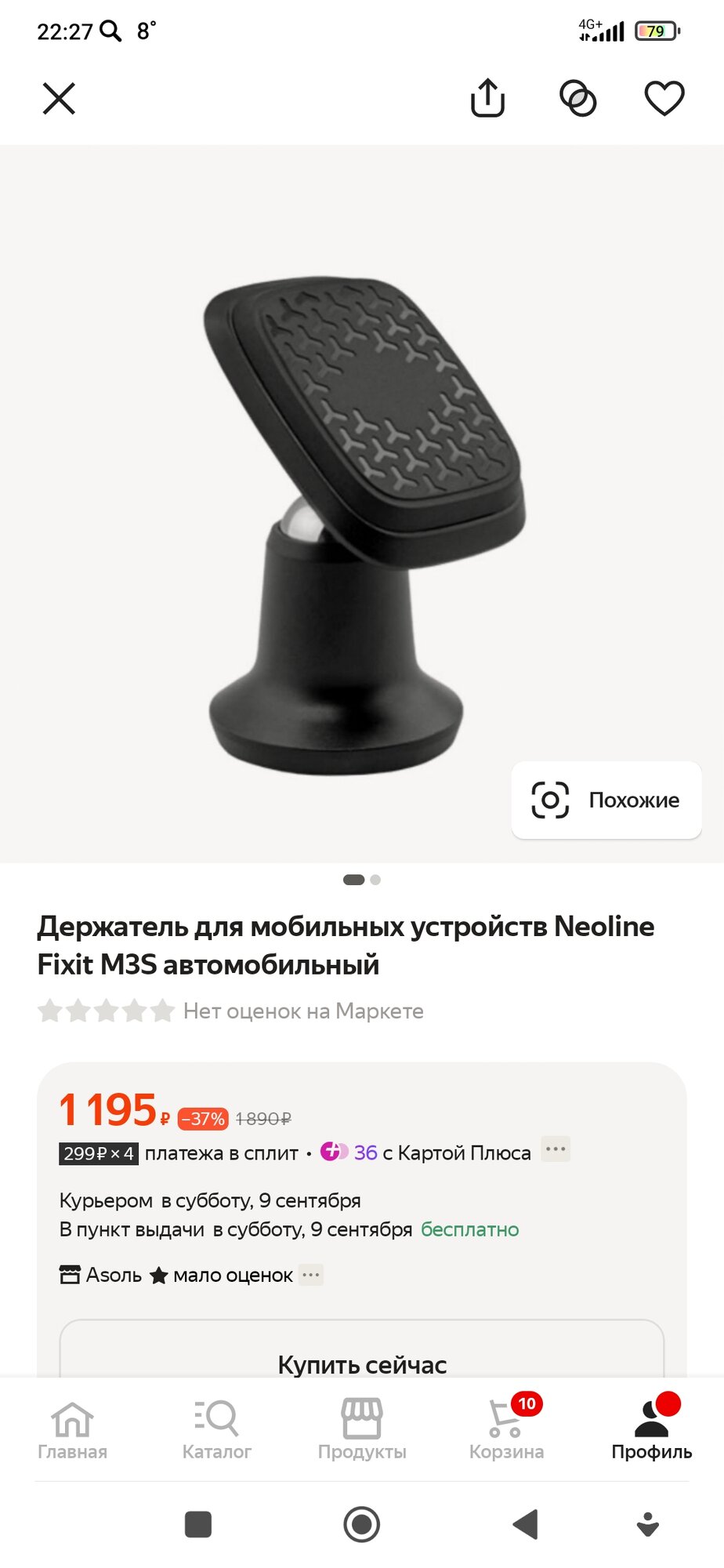The height and width of the screenshot is (1568, 724).
Task: Open the Корзина cart tab
Action: click(506, 1430)
